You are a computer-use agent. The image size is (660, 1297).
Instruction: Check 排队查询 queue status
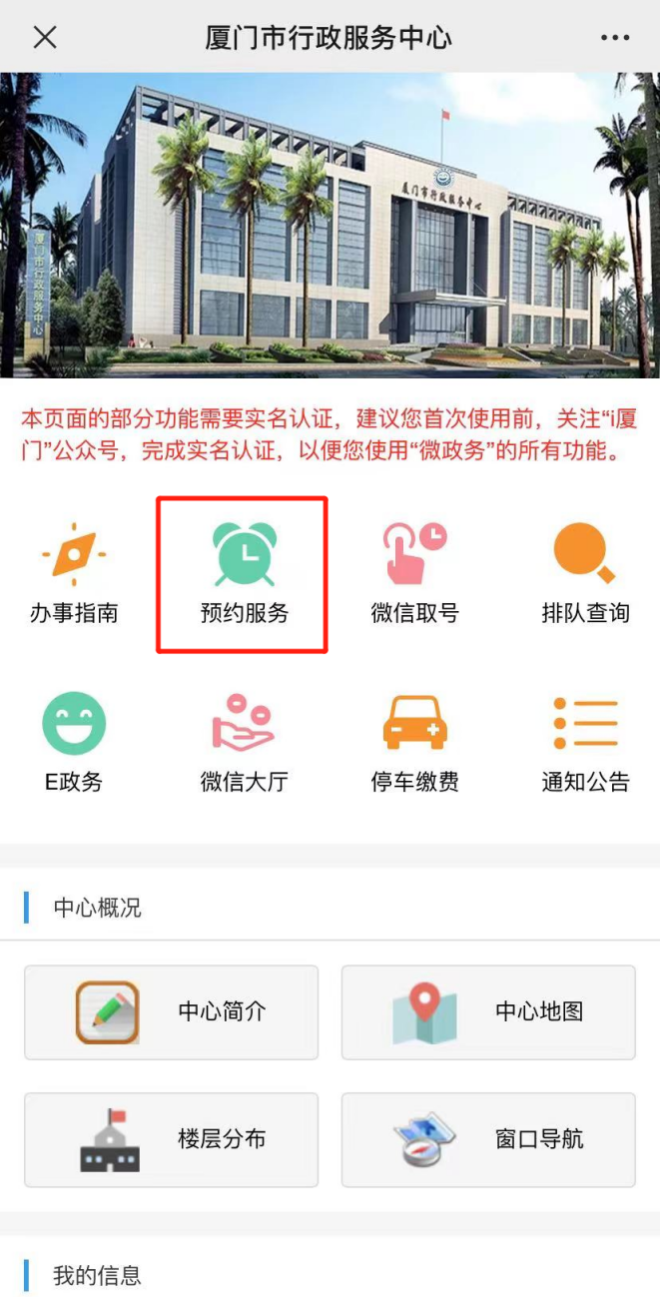(x=585, y=573)
